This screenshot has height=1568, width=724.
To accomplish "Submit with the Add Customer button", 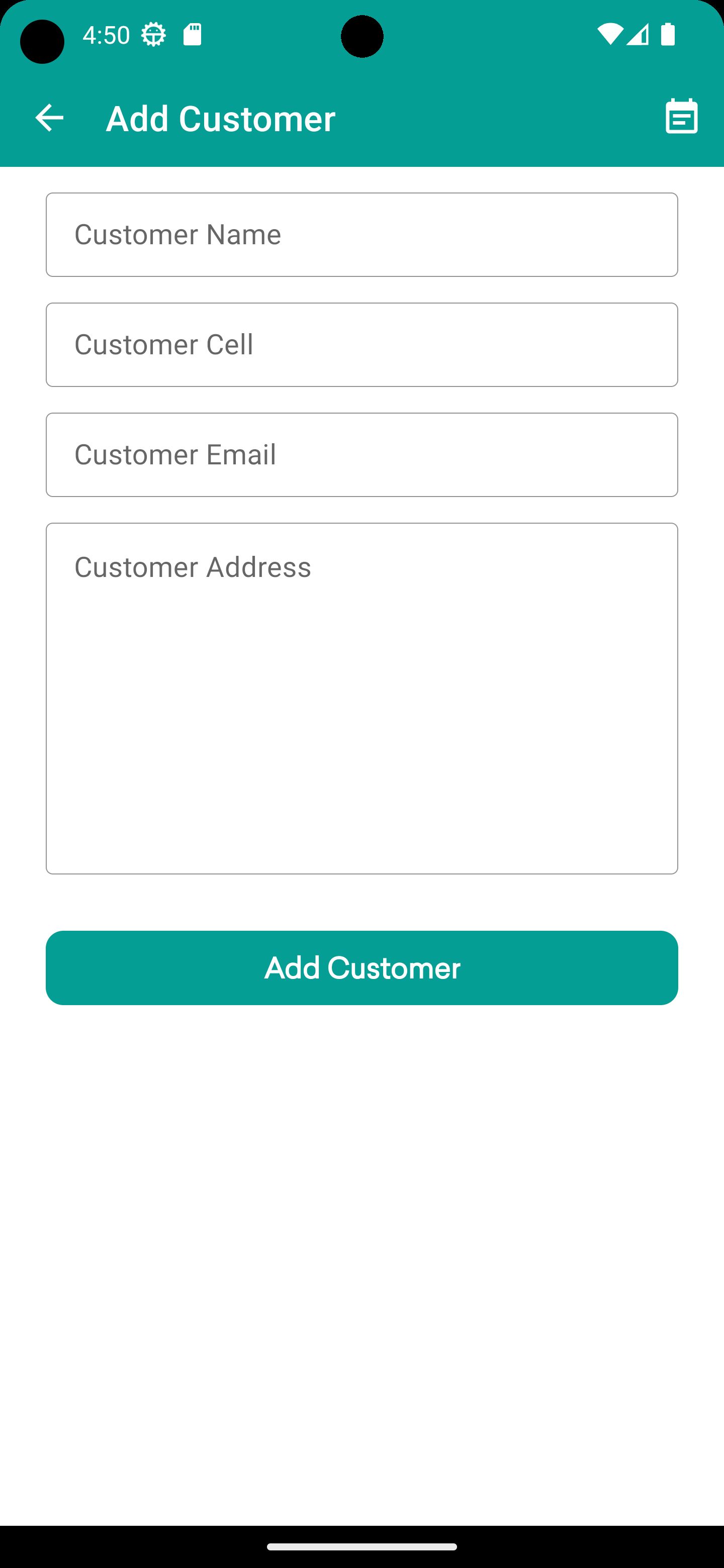I will [361, 968].
